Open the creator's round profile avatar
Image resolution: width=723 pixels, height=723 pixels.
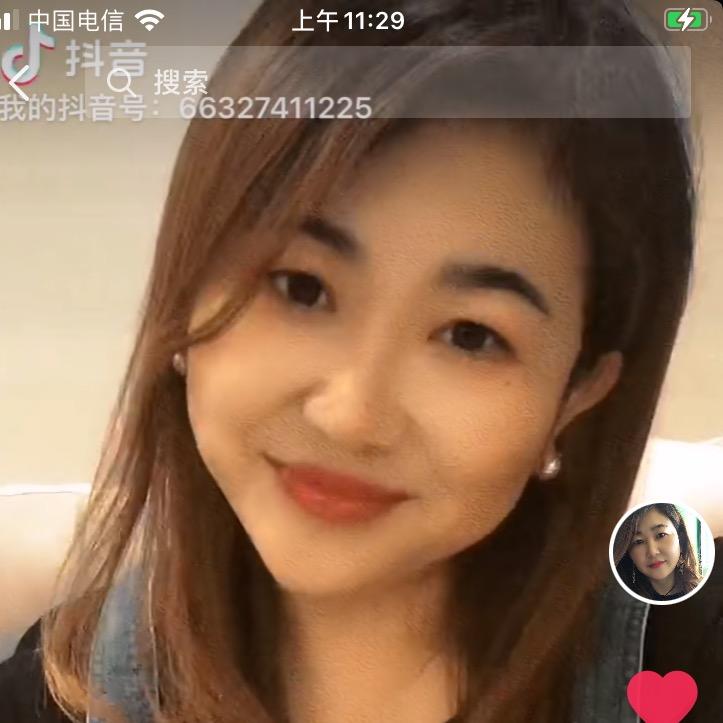pyautogui.click(x=661, y=553)
